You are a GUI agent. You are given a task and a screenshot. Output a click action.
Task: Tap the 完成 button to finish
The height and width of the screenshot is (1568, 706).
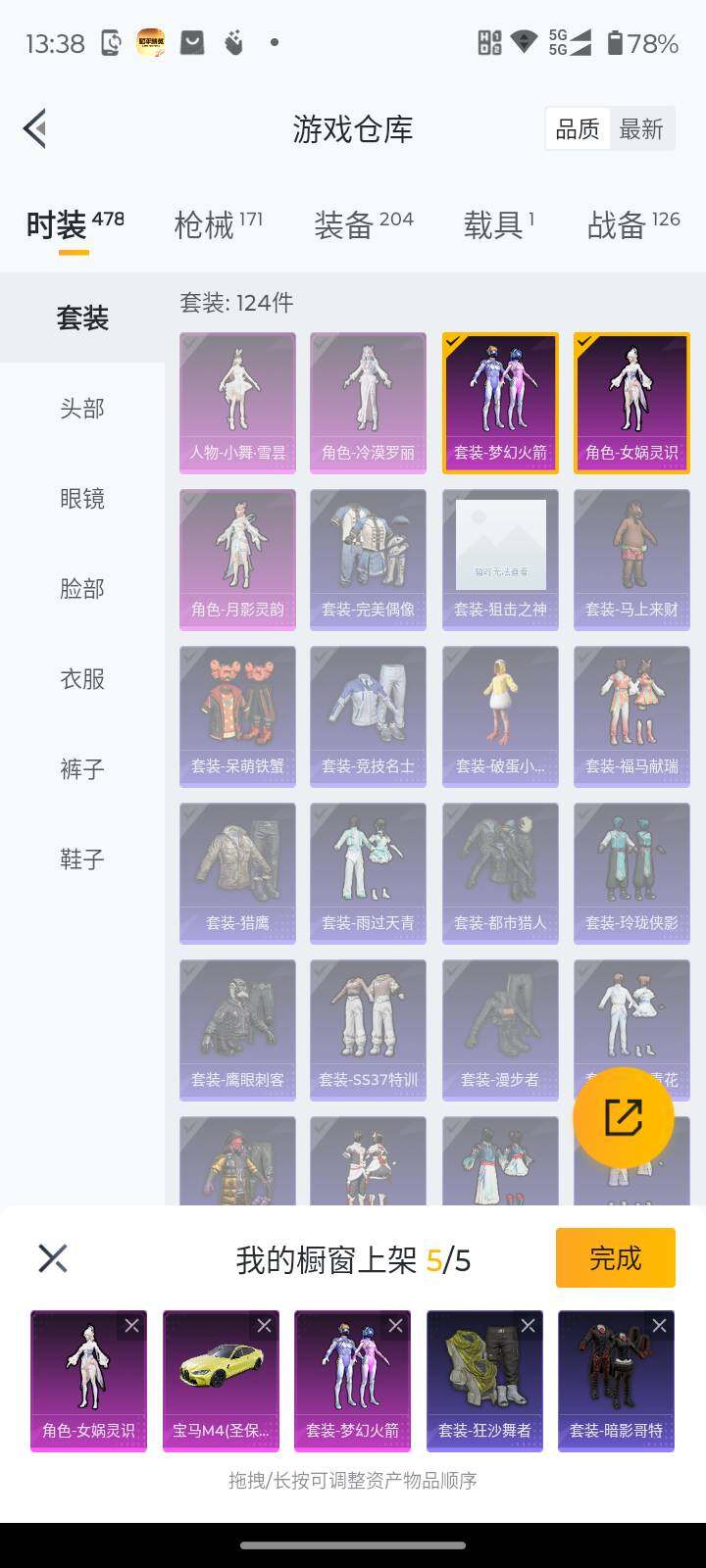click(615, 1257)
